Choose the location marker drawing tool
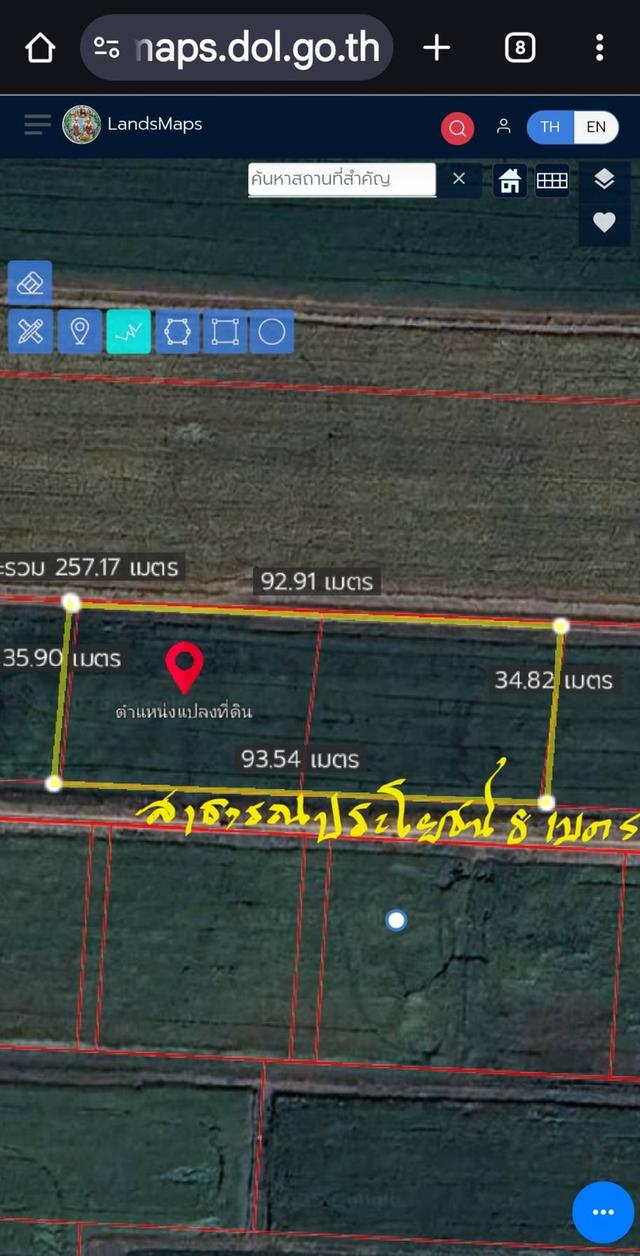Viewport: 640px width, 1256px height. [79, 331]
